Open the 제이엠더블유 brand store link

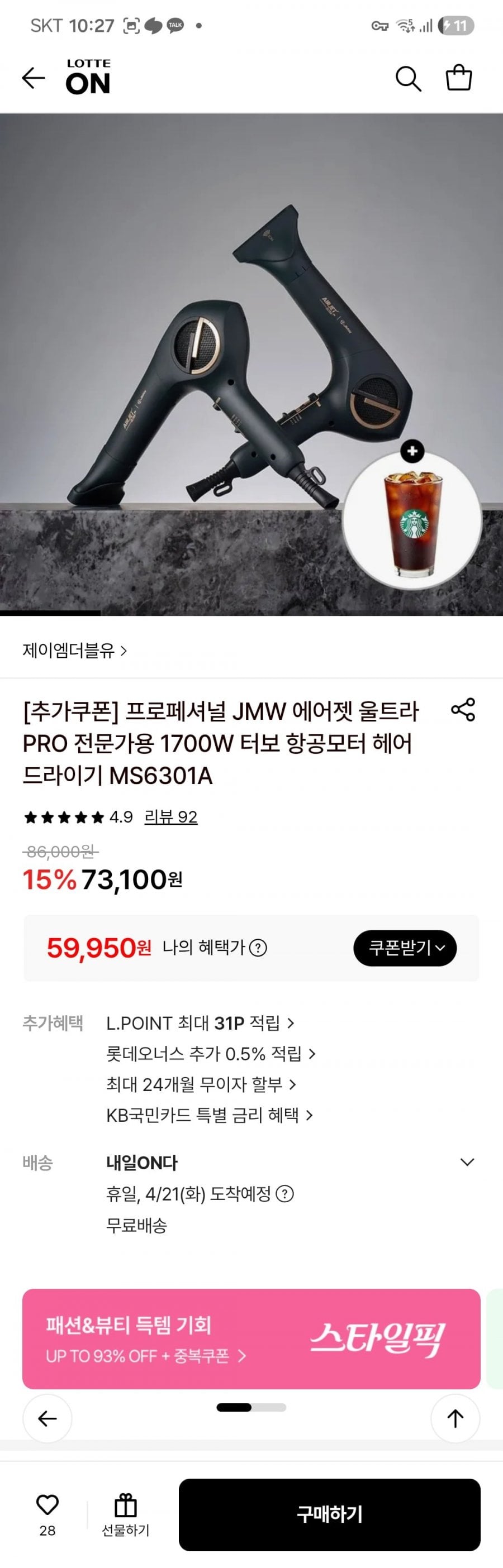pyautogui.click(x=74, y=651)
